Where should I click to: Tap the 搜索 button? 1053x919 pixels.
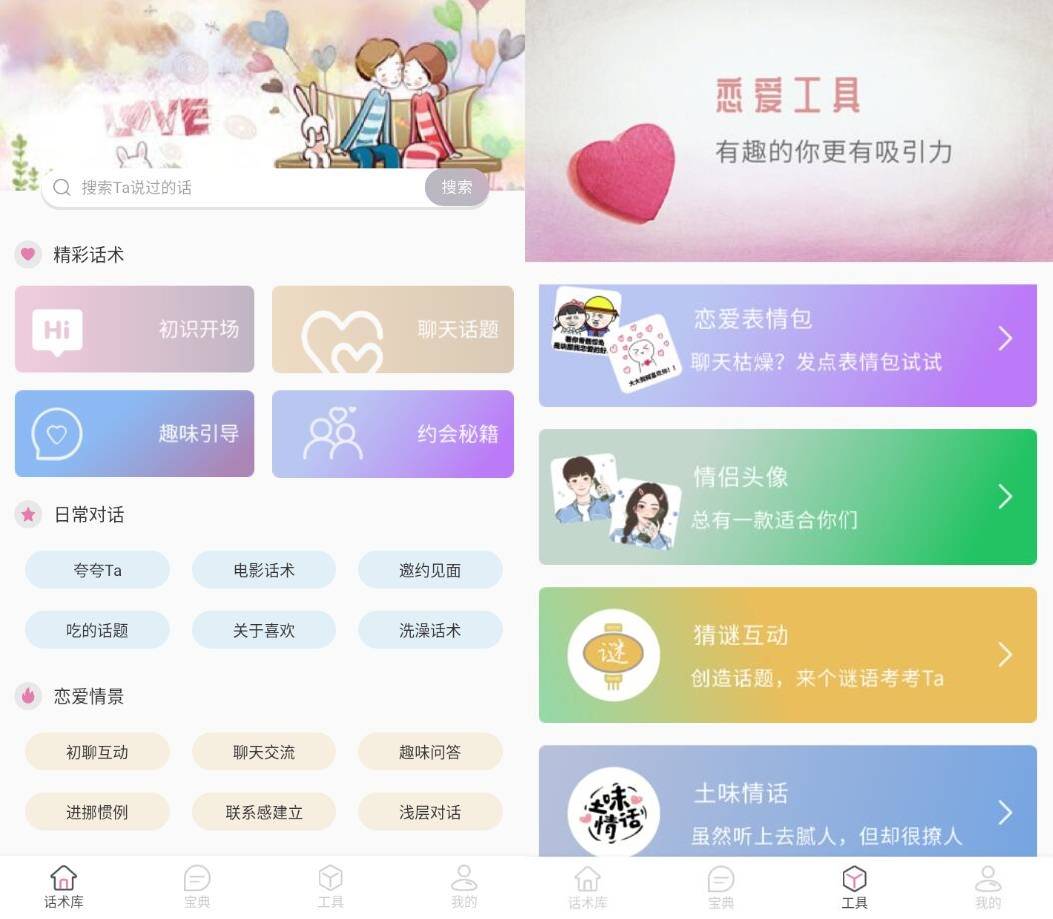click(457, 187)
